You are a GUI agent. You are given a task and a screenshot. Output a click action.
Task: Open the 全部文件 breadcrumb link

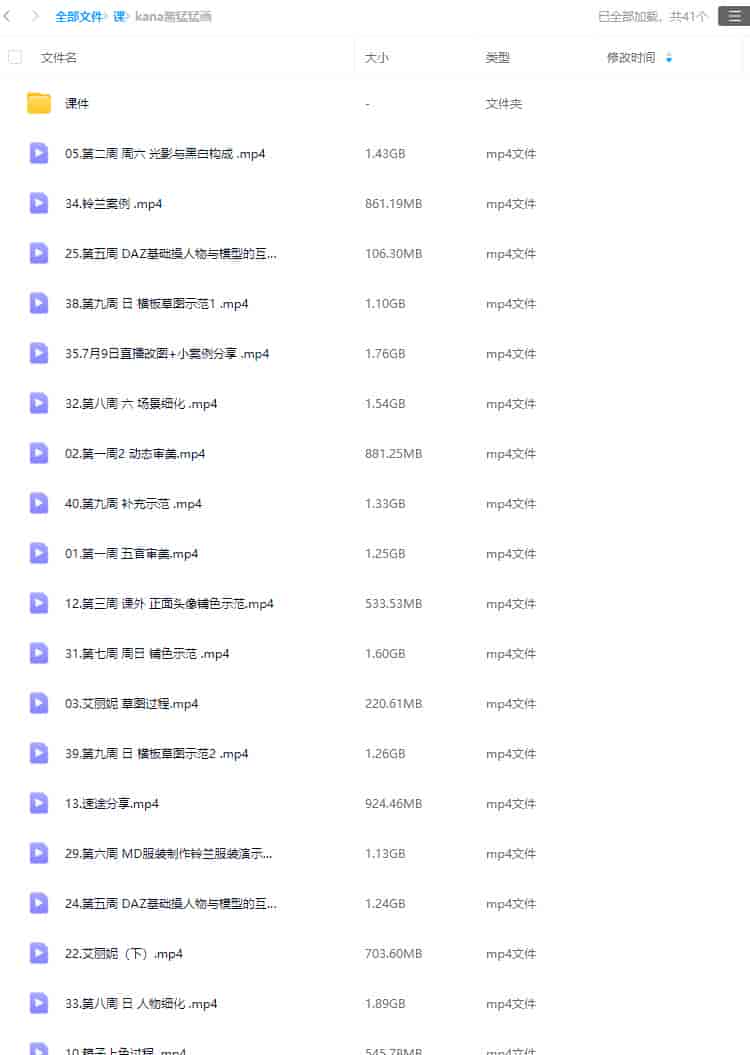click(x=79, y=16)
